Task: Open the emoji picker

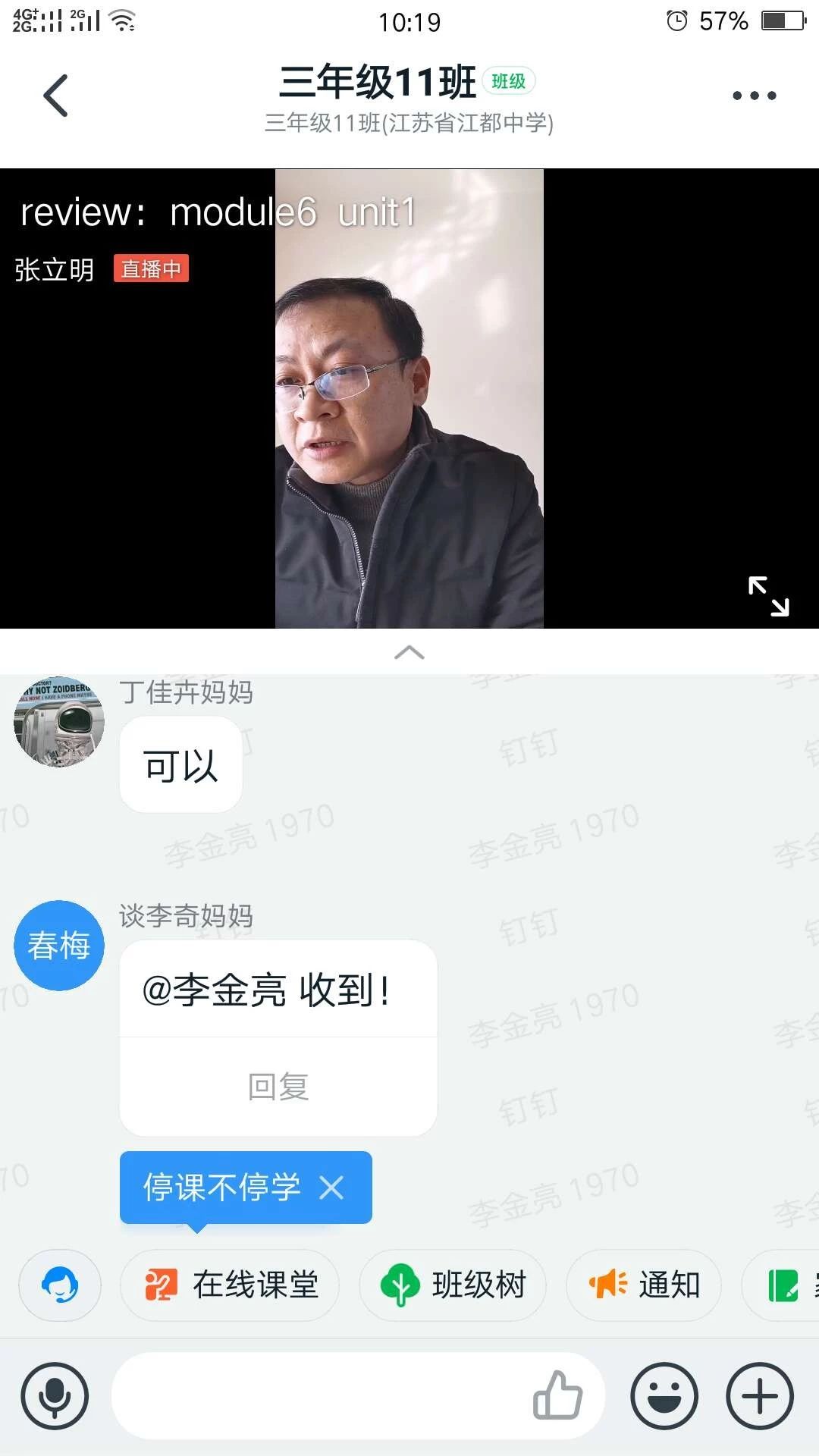Action: pos(664,1396)
